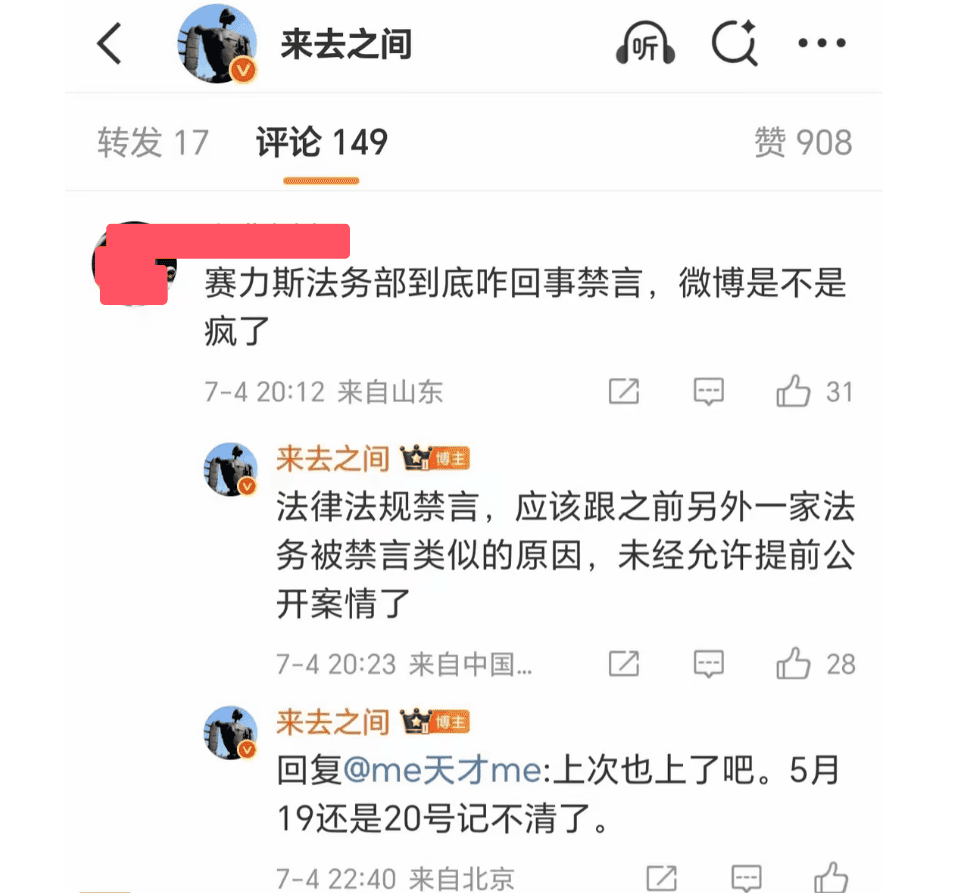Viewport: 979px width, 893px height.
Task: Switch to the 赞 908 tab
Action: 803,143
